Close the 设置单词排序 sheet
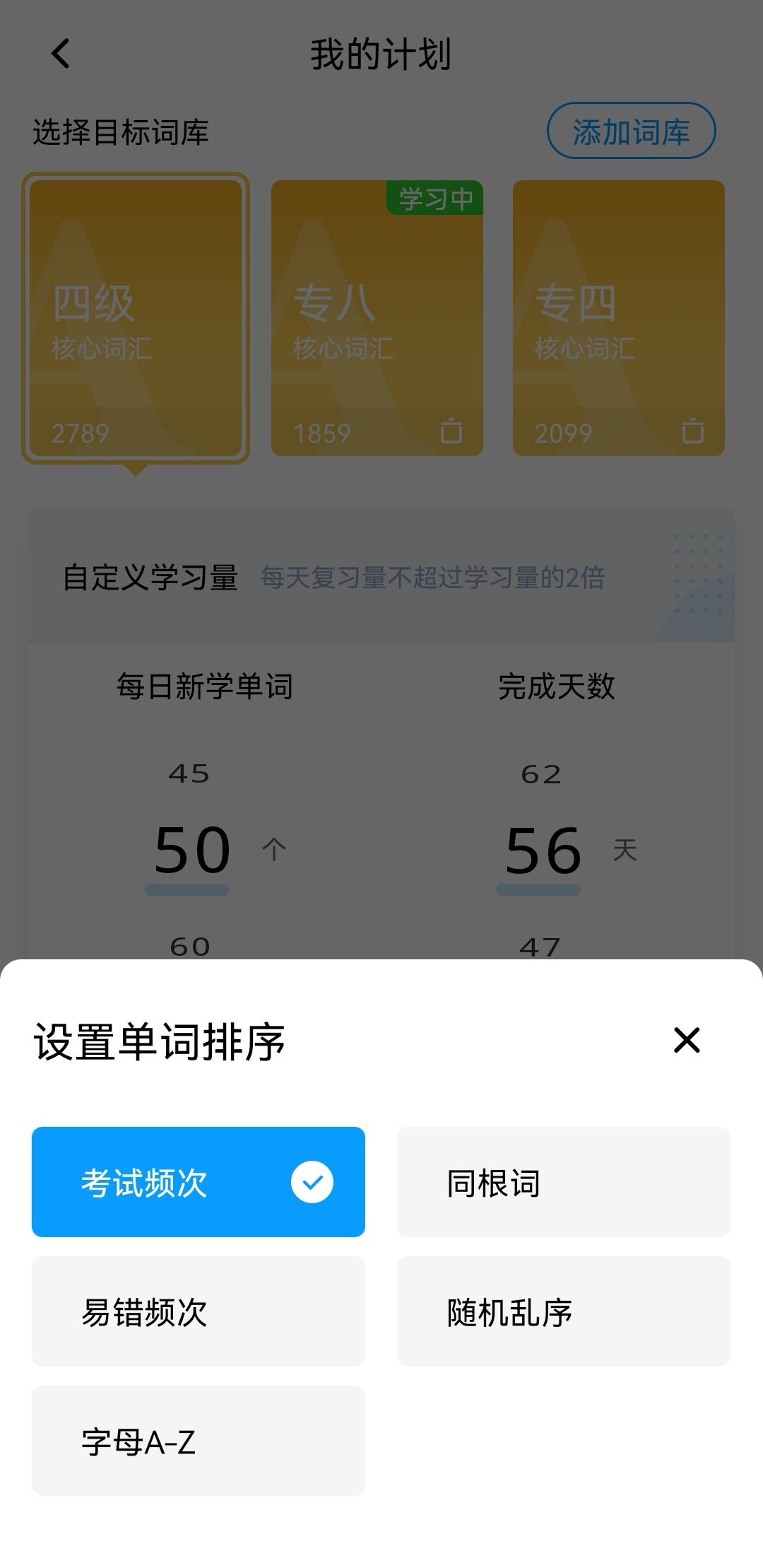 (x=686, y=1040)
